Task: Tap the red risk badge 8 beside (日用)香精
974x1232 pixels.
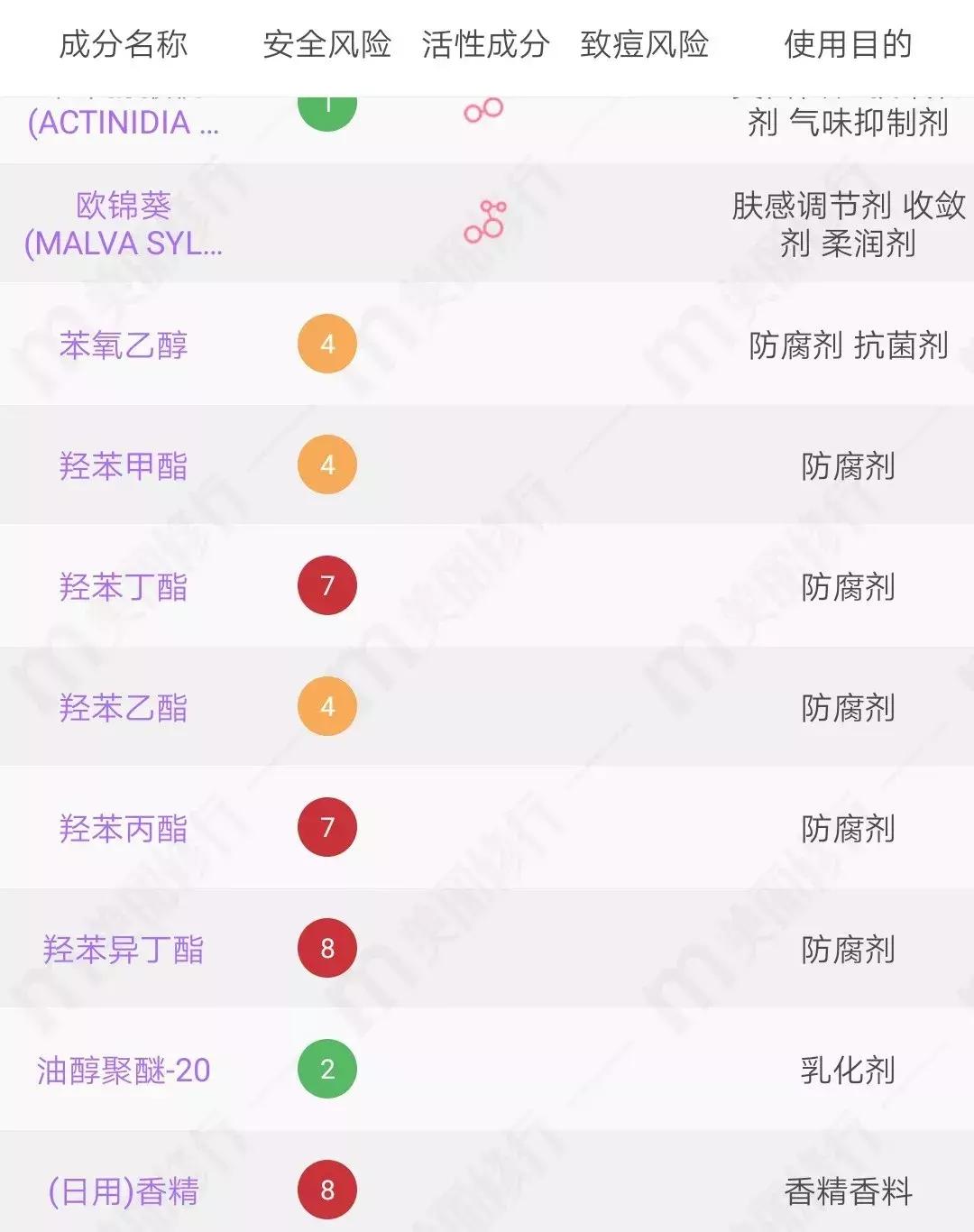Action: (x=327, y=1191)
